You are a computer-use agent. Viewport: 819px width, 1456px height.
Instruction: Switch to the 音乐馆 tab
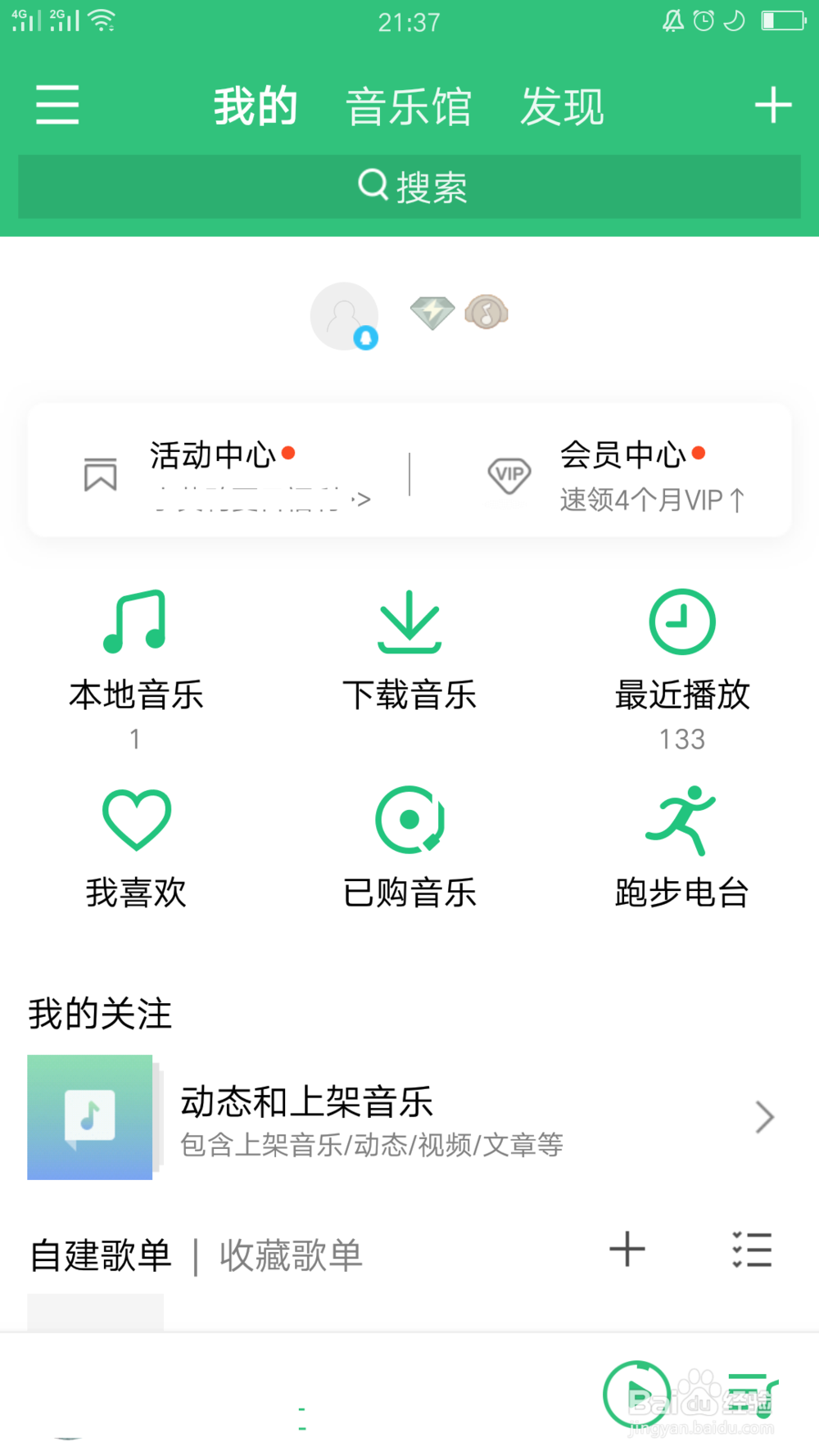(409, 105)
